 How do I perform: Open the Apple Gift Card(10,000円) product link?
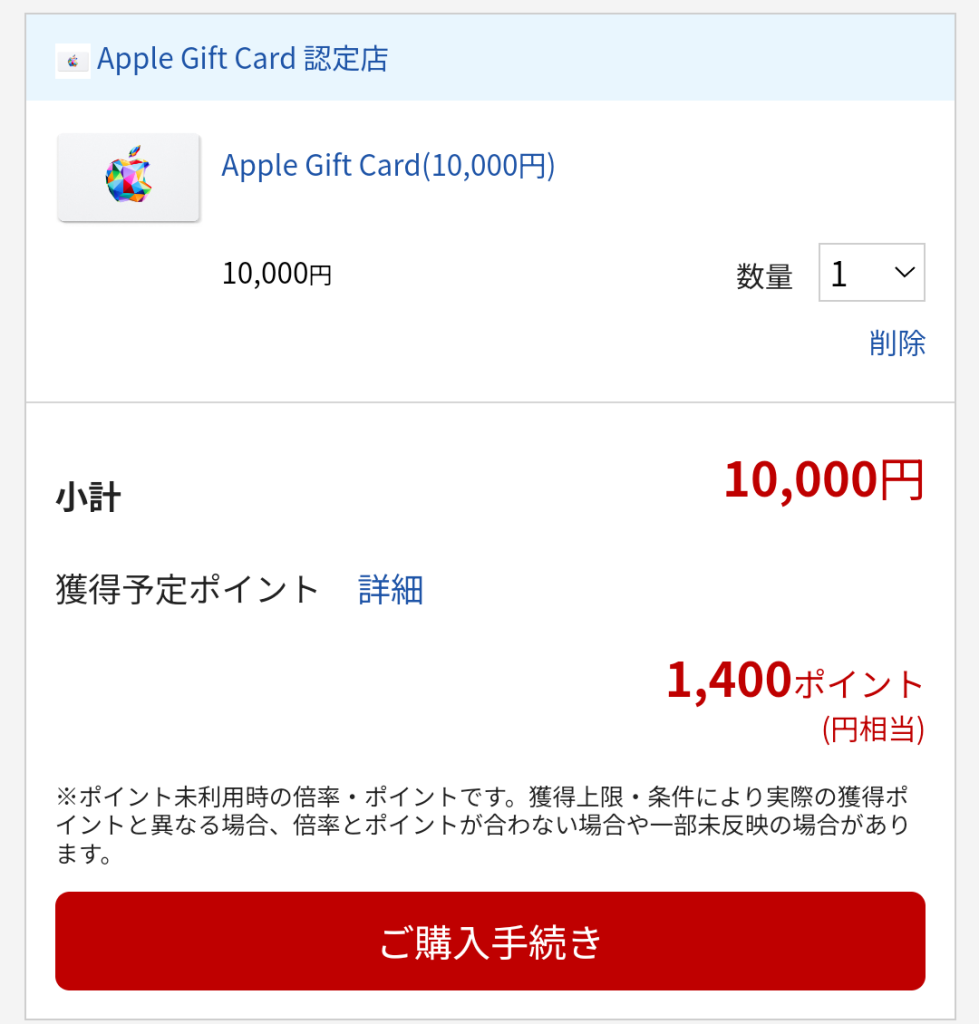tap(388, 165)
